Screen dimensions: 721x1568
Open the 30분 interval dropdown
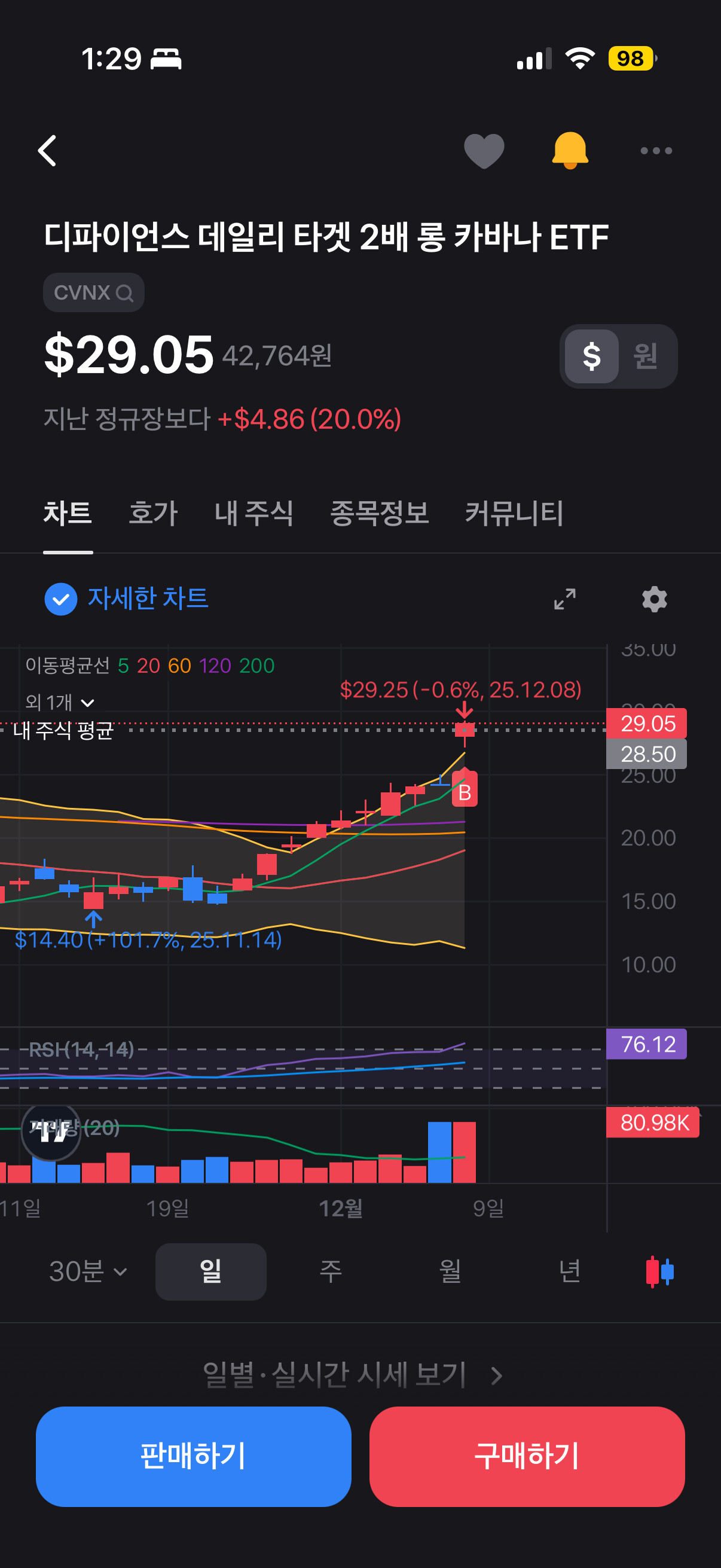coord(88,1271)
